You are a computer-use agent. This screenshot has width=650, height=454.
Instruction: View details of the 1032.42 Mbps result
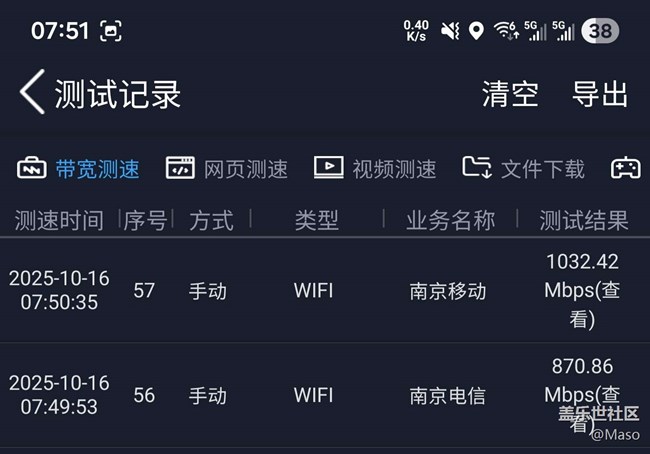click(x=582, y=290)
